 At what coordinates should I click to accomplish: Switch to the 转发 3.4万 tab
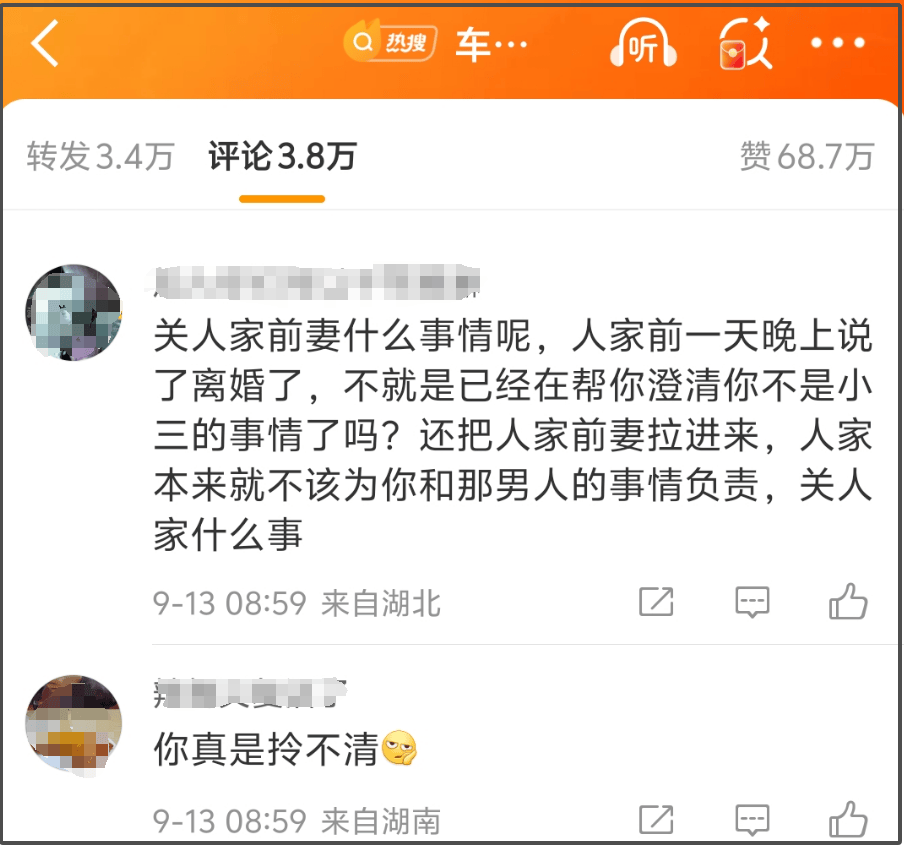pyautogui.click(x=100, y=156)
